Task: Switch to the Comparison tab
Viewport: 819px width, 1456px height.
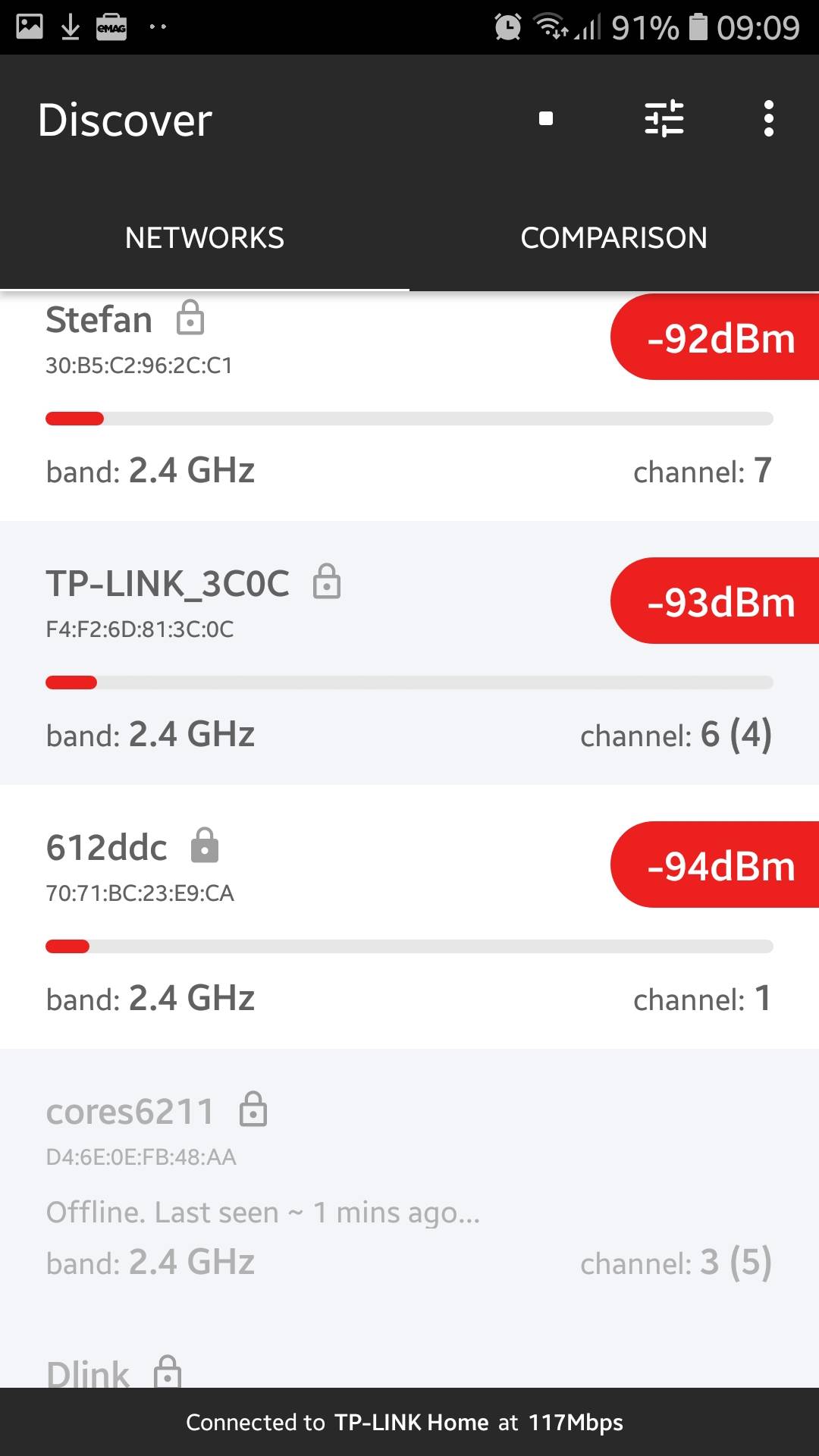Action: click(614, 238)
